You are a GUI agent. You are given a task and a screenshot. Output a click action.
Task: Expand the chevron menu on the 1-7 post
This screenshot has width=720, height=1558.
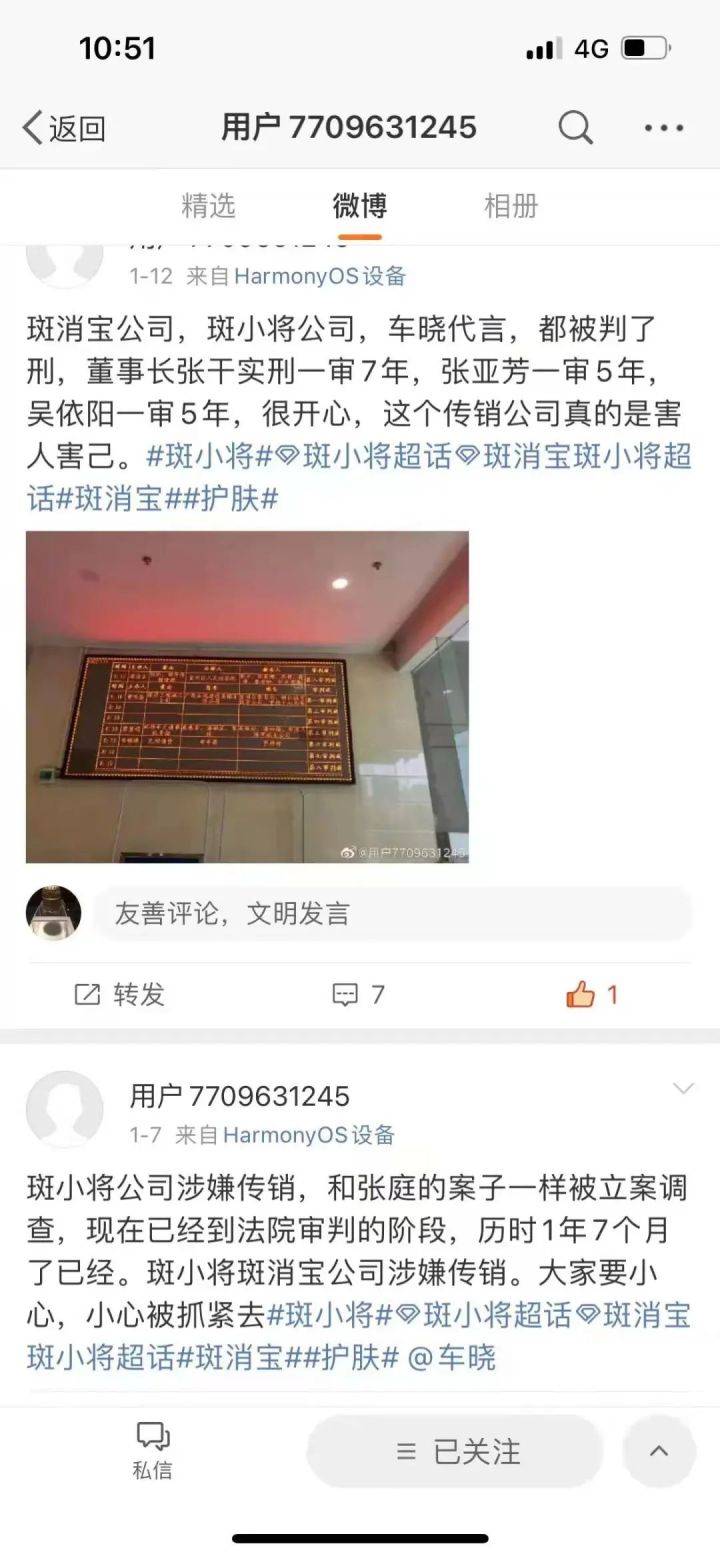tap(683, 1089)
